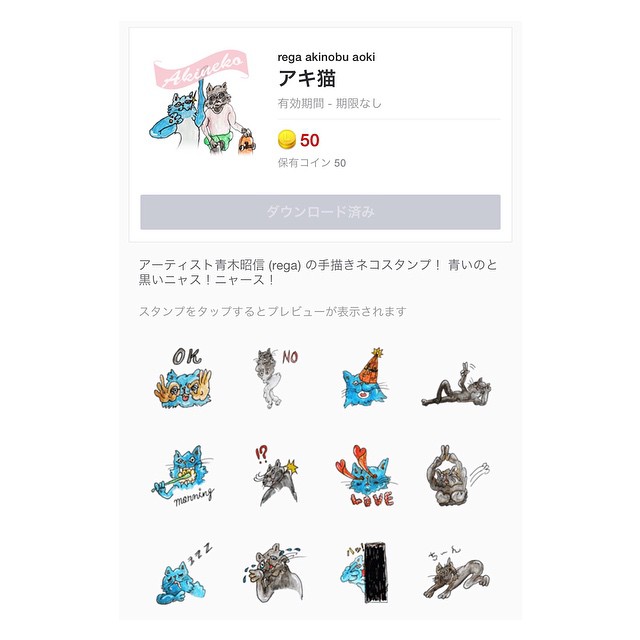Open the LOVE cat sticker
640x640 pixels.
364,477
